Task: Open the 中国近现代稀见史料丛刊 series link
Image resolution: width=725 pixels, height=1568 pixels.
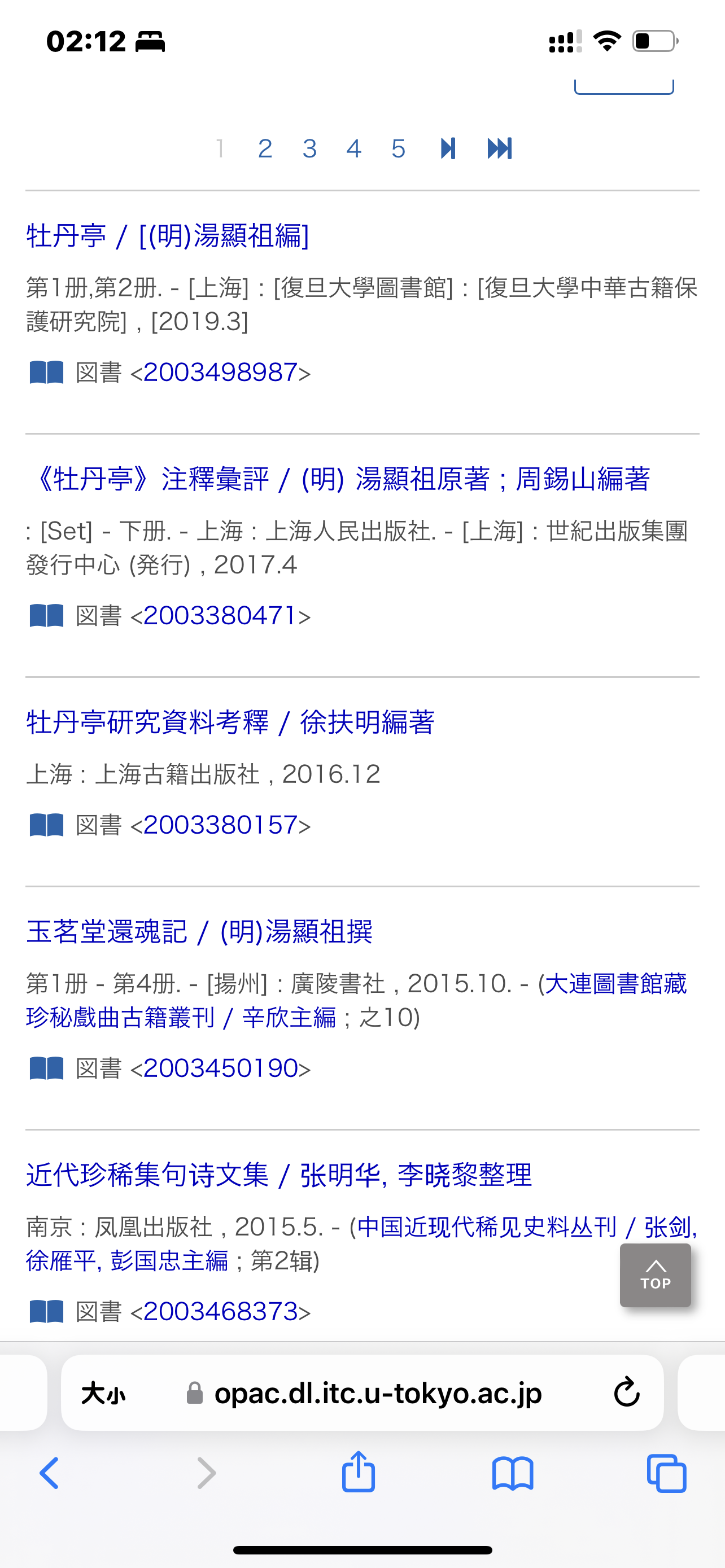Action: pyautogui.click(x=487, y=1227)
